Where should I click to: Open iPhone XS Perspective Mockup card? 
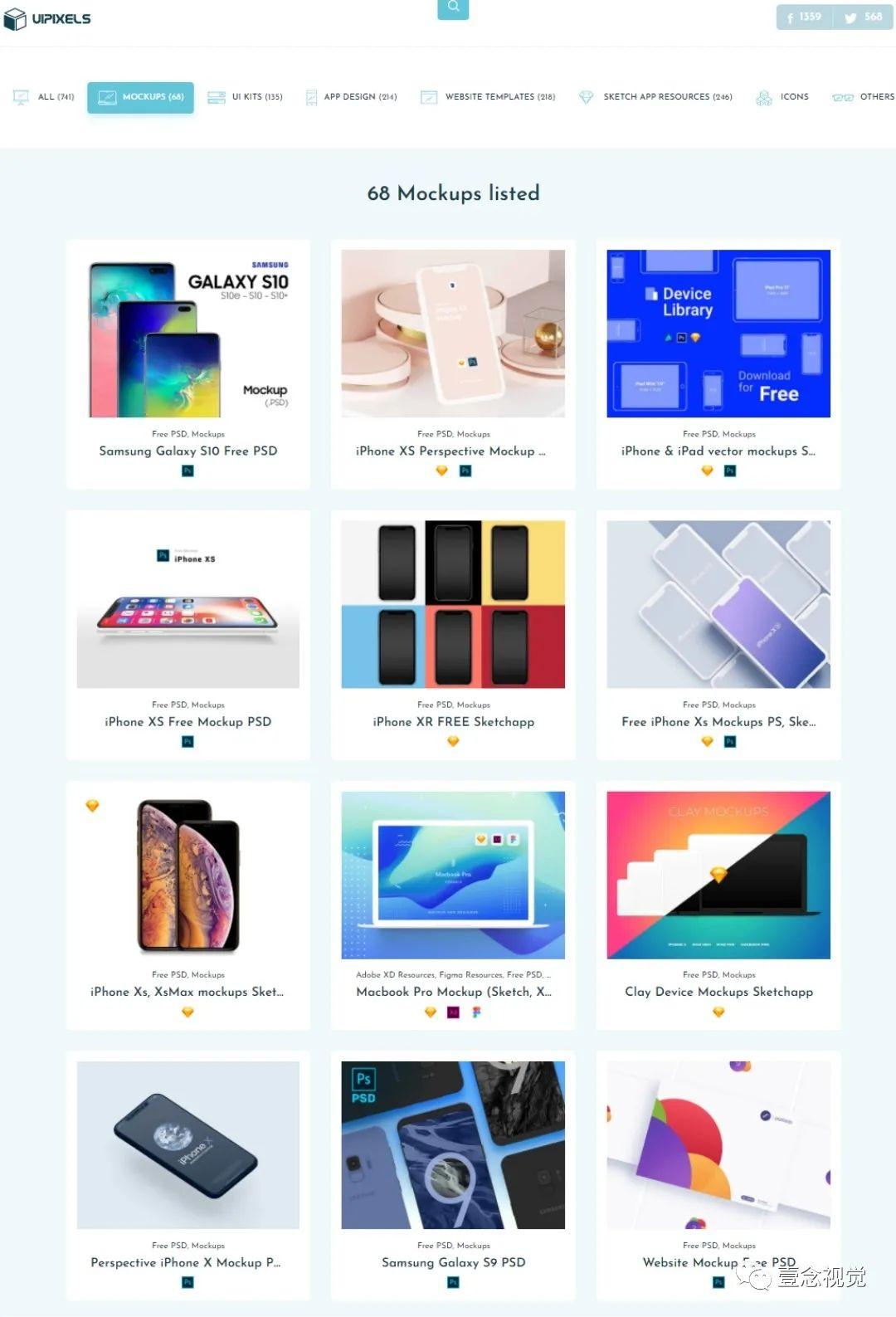point(450,451)
